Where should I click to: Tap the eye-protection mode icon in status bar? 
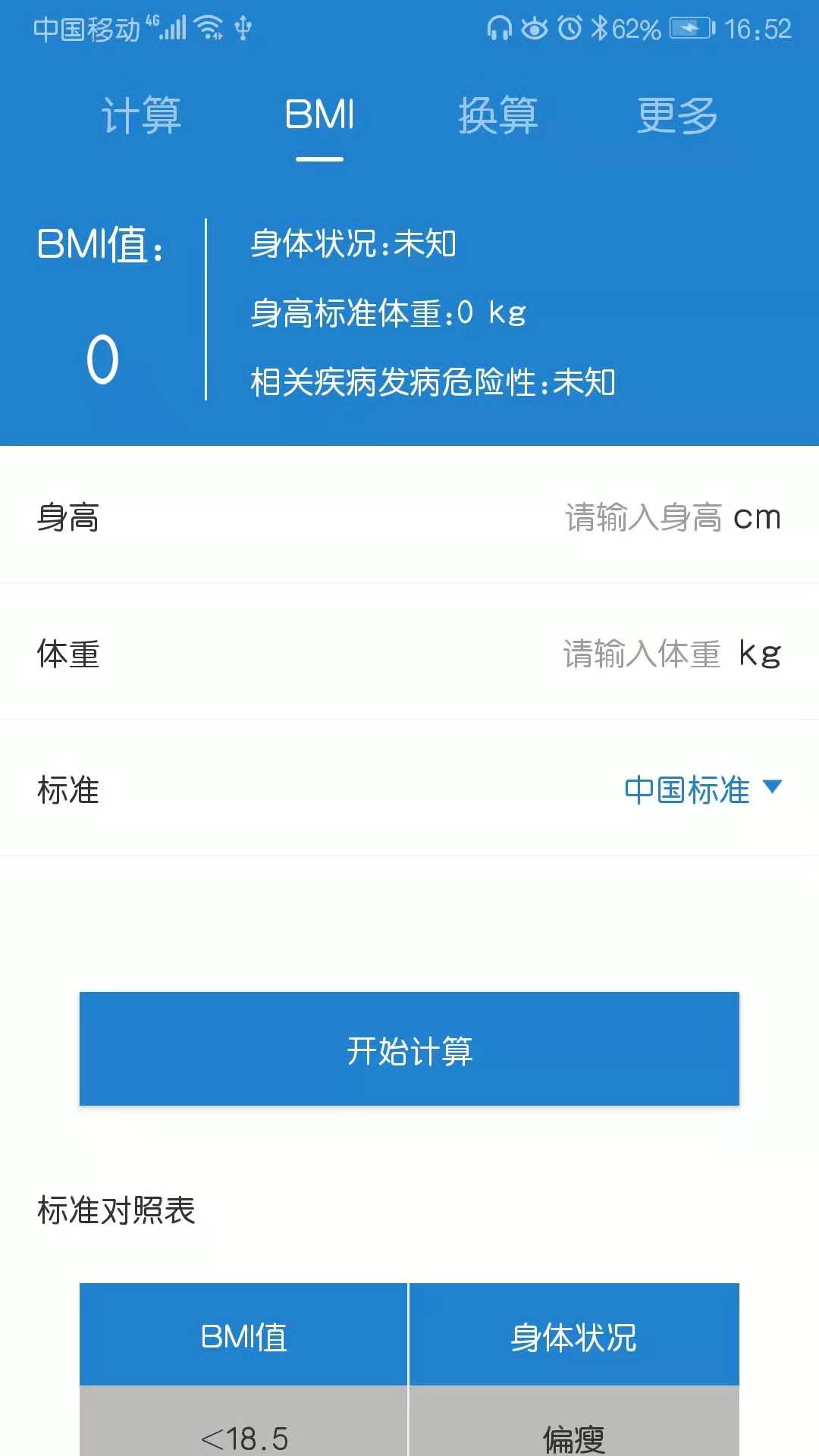point(535,29)
